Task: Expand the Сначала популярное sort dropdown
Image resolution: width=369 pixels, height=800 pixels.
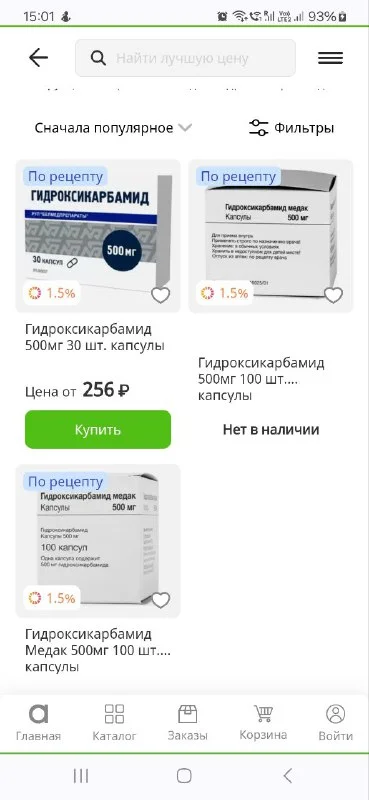Action: 113,128
